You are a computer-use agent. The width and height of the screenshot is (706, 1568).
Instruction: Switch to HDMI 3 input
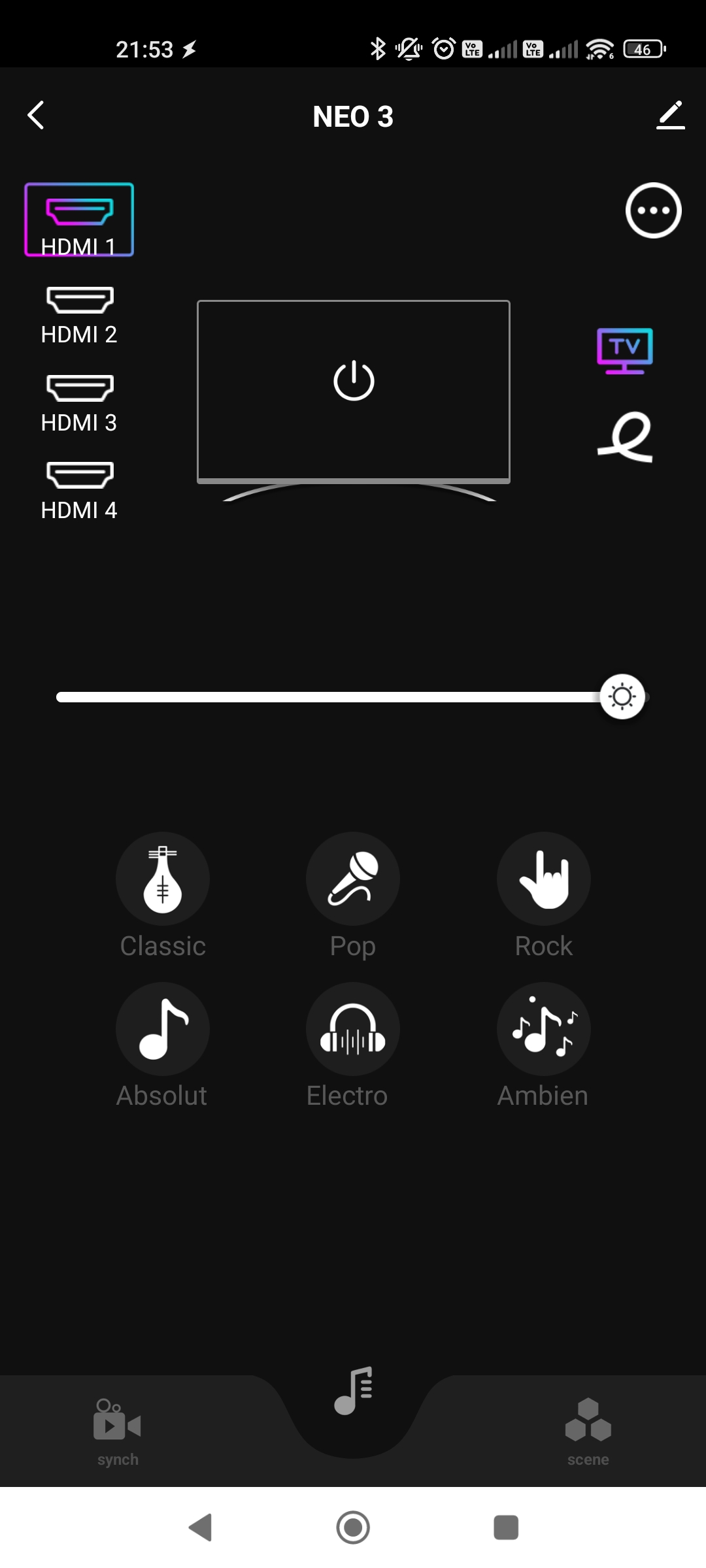pos(79,402)
